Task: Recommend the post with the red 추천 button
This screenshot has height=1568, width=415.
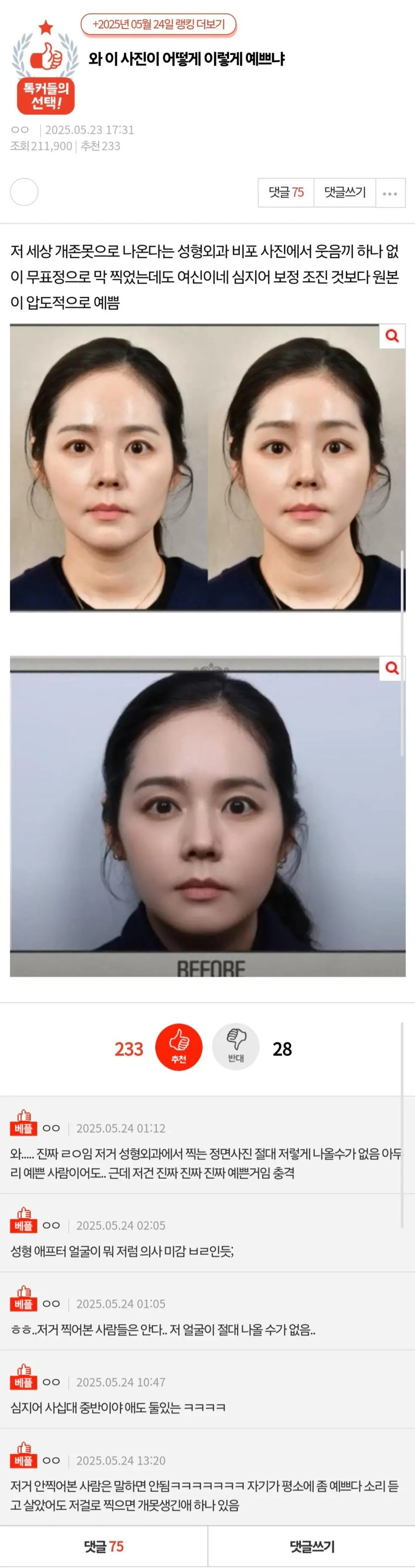Action: 179,1047
